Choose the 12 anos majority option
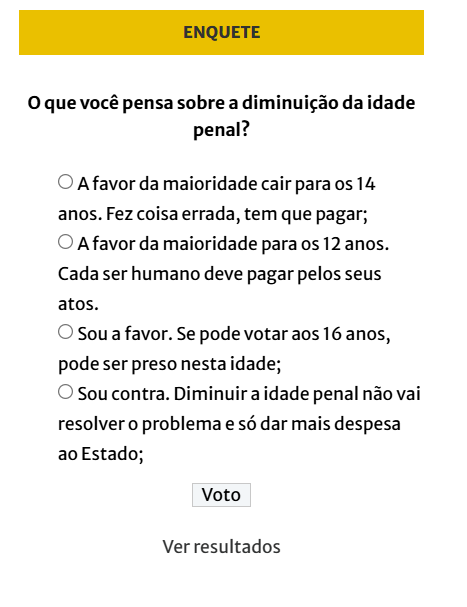The width and height of the screenshot is (467, 607). point(65,242)
